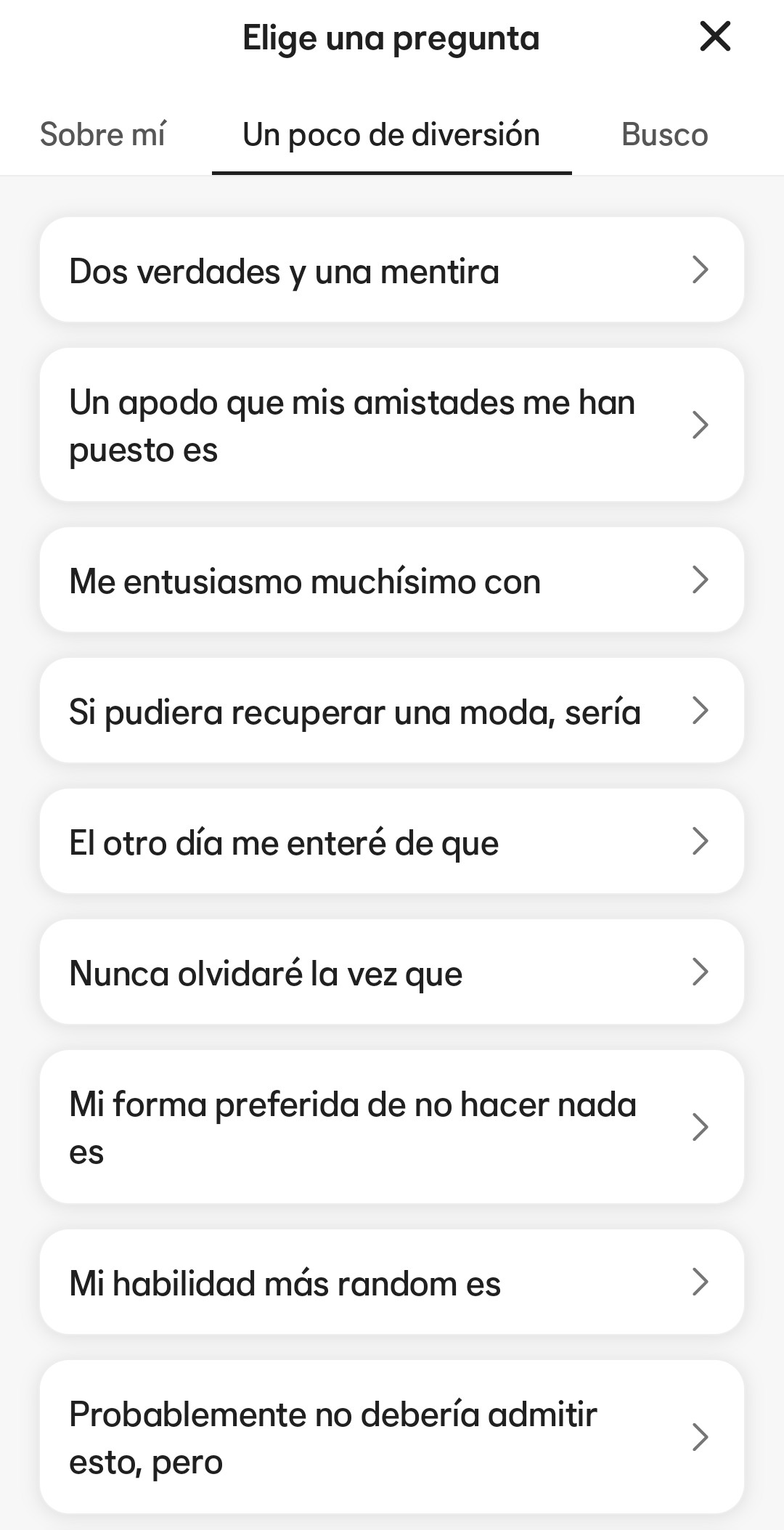Select Me entusiasmo muchísimo con
Image resolution: width=784 pixels, height=1530 pixels.
tap(391, 580)
